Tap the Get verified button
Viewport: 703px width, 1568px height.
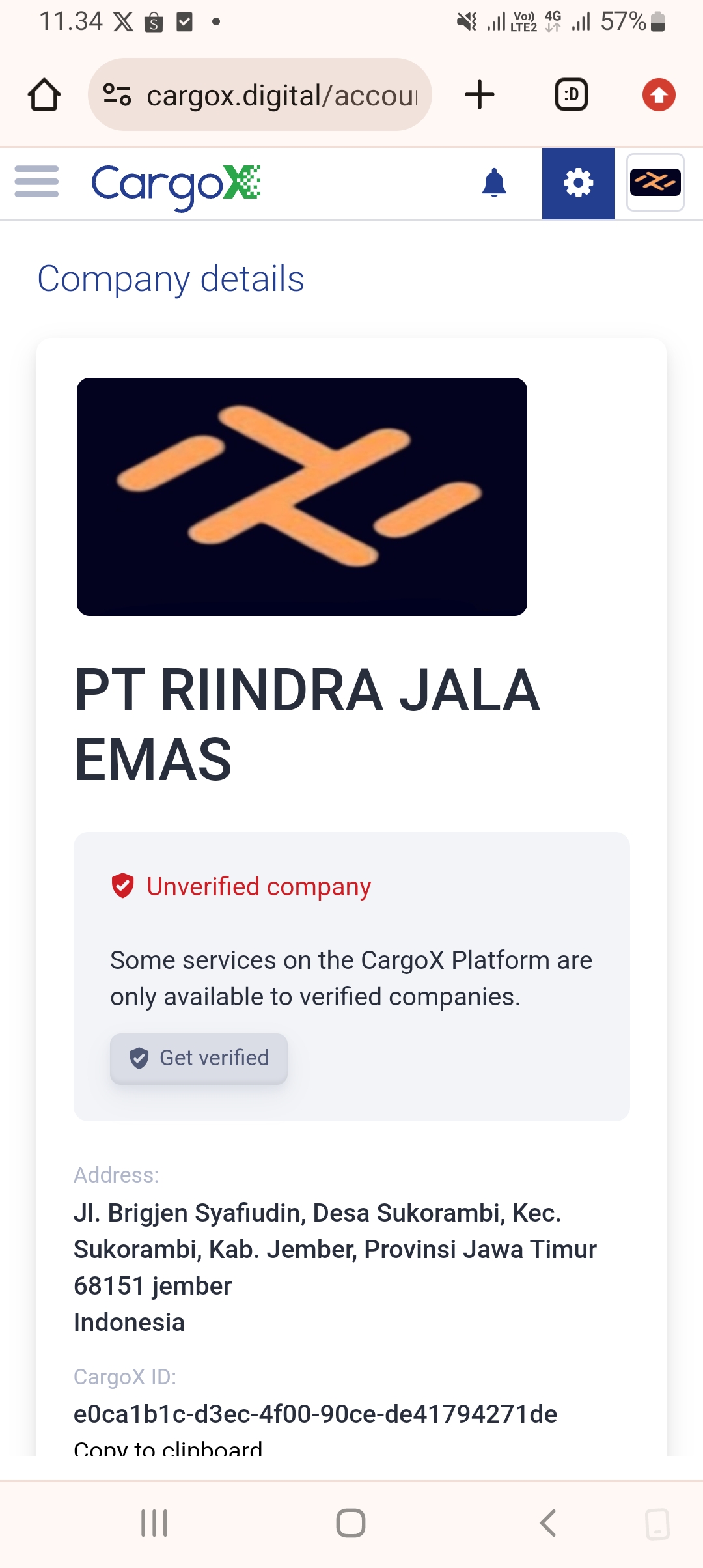click(x=199, y=1058)
